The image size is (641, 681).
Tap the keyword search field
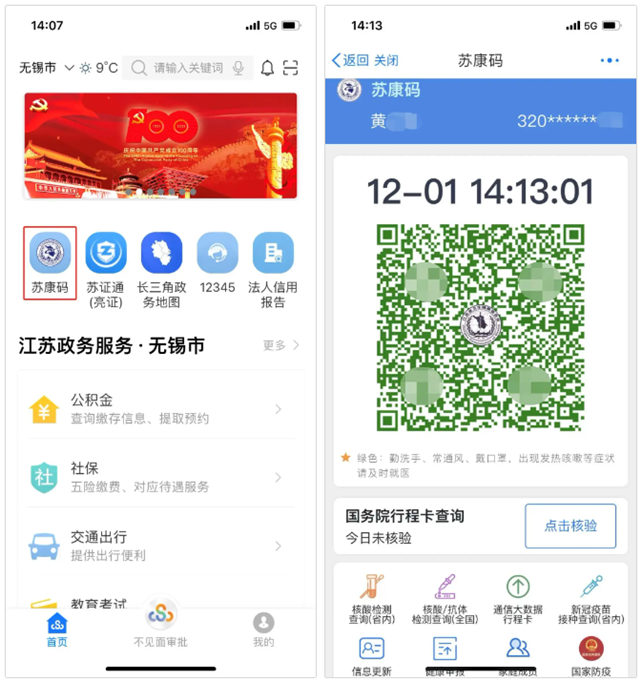[188, 68]
